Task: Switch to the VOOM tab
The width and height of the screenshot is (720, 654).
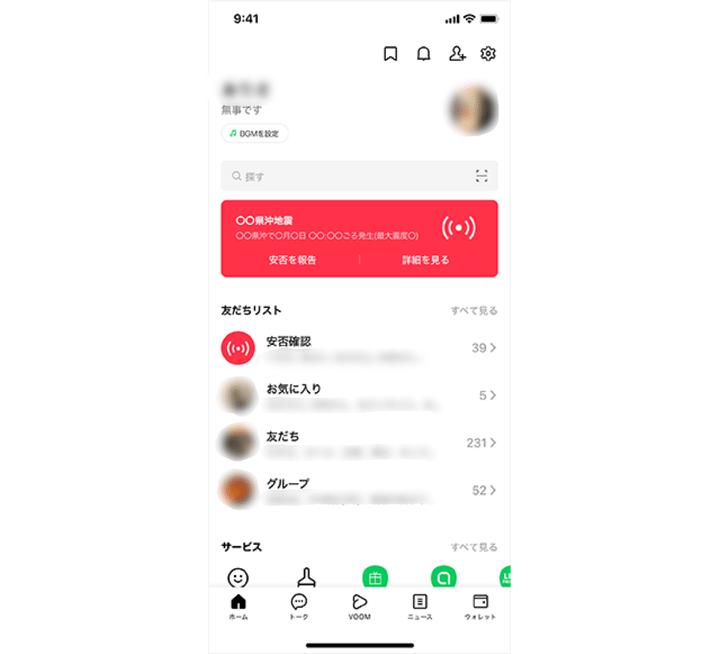Action: [x=359, y=606]
